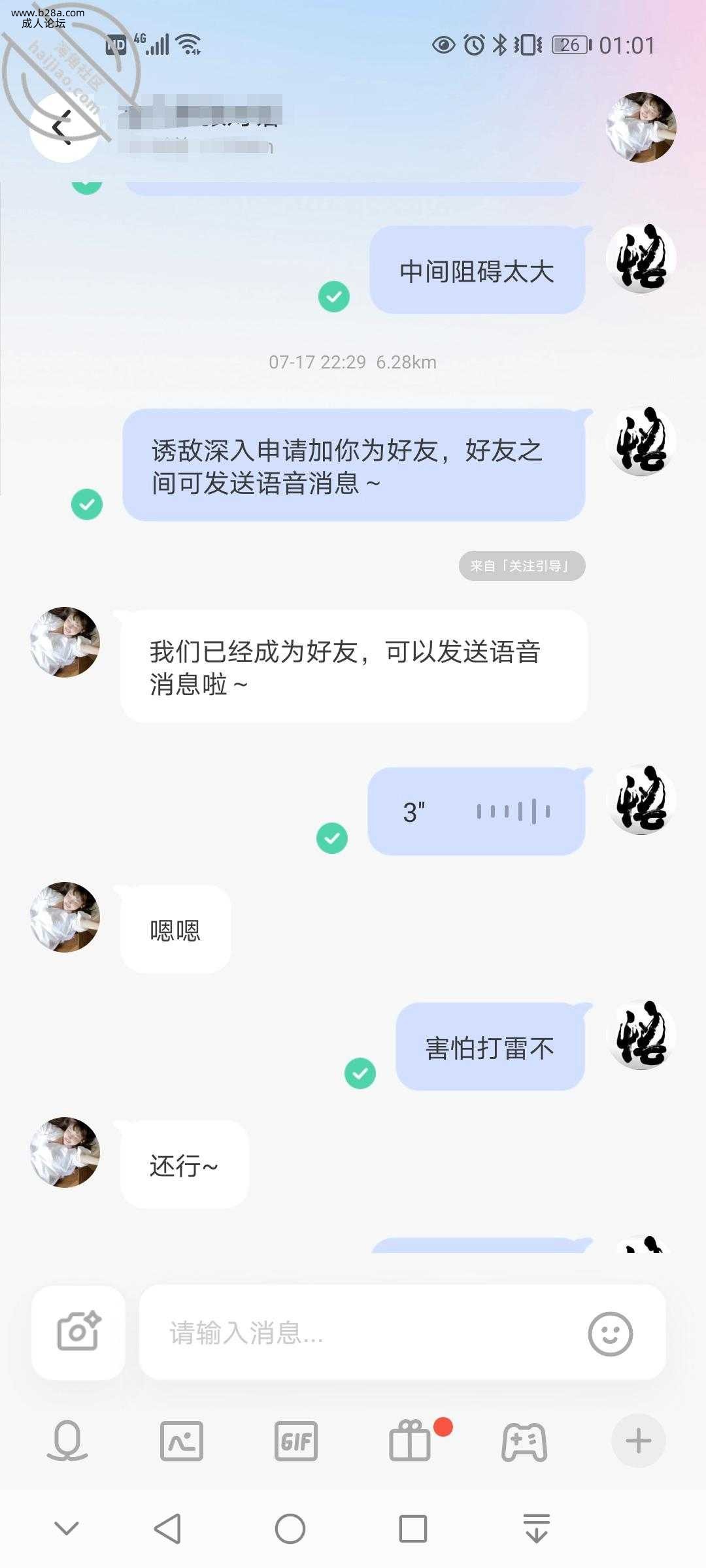Open sender avatar beside 嗯嗯 message
The image size is (706, 1568).
(x=65, y=917)
